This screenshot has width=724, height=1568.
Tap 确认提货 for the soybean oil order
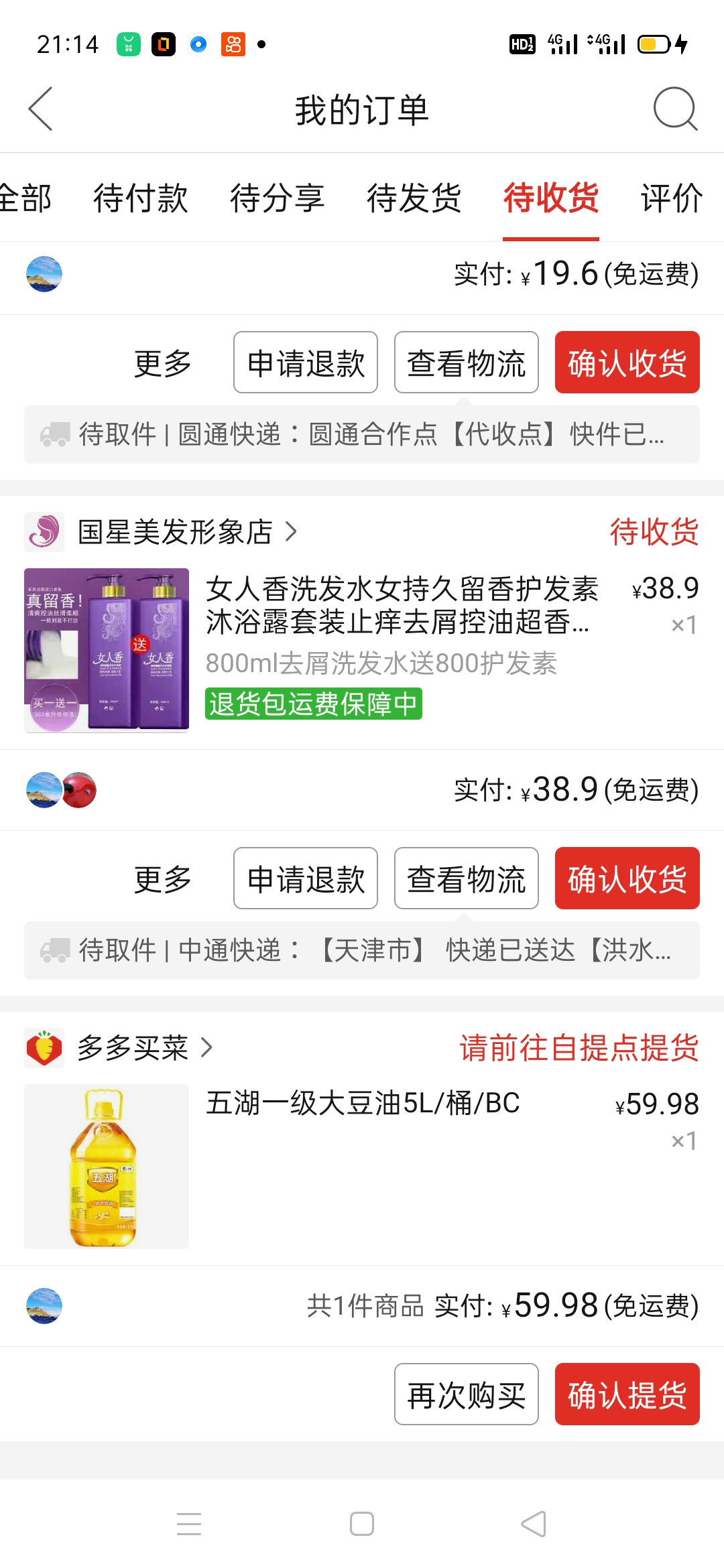click(627, 1394)
